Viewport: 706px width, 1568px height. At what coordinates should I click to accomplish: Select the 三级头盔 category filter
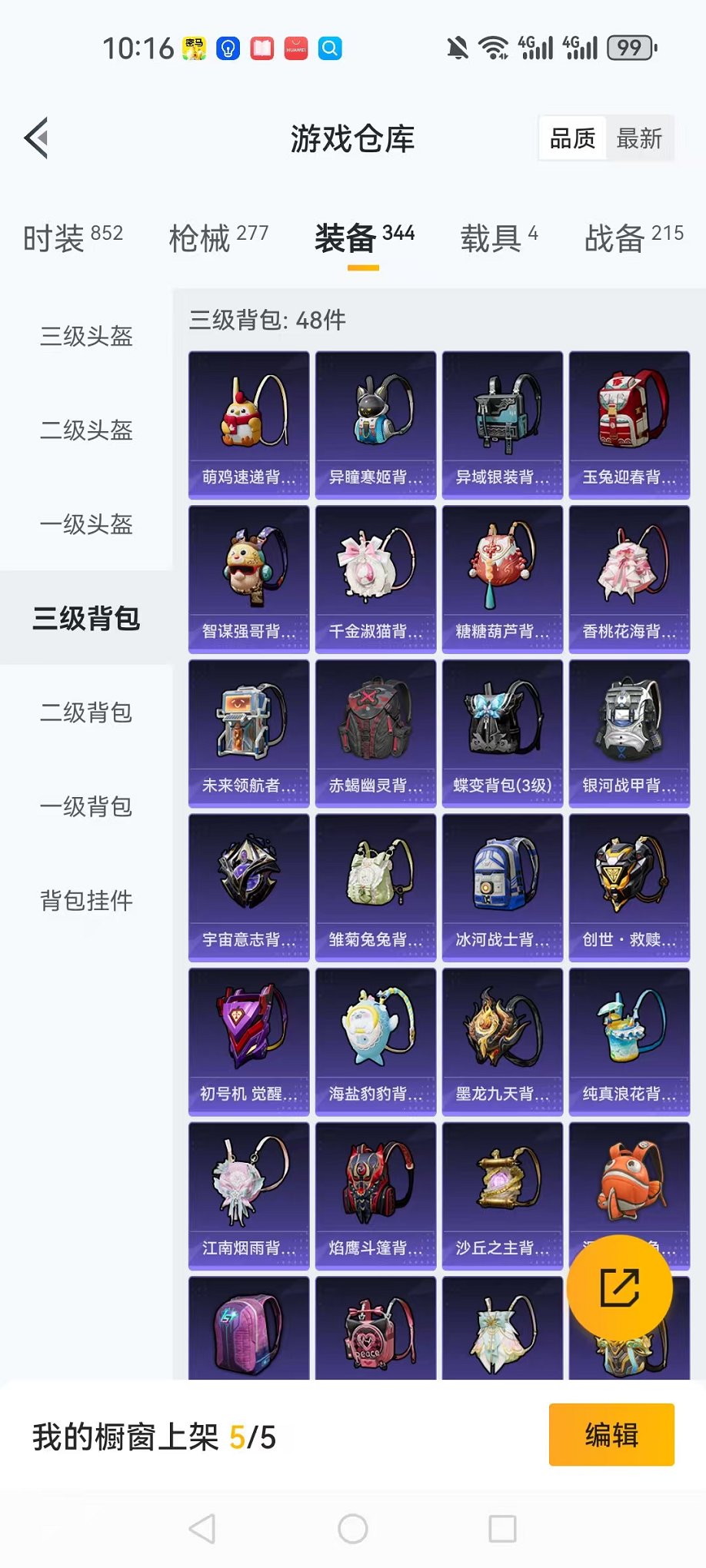(x=86, y=337)
